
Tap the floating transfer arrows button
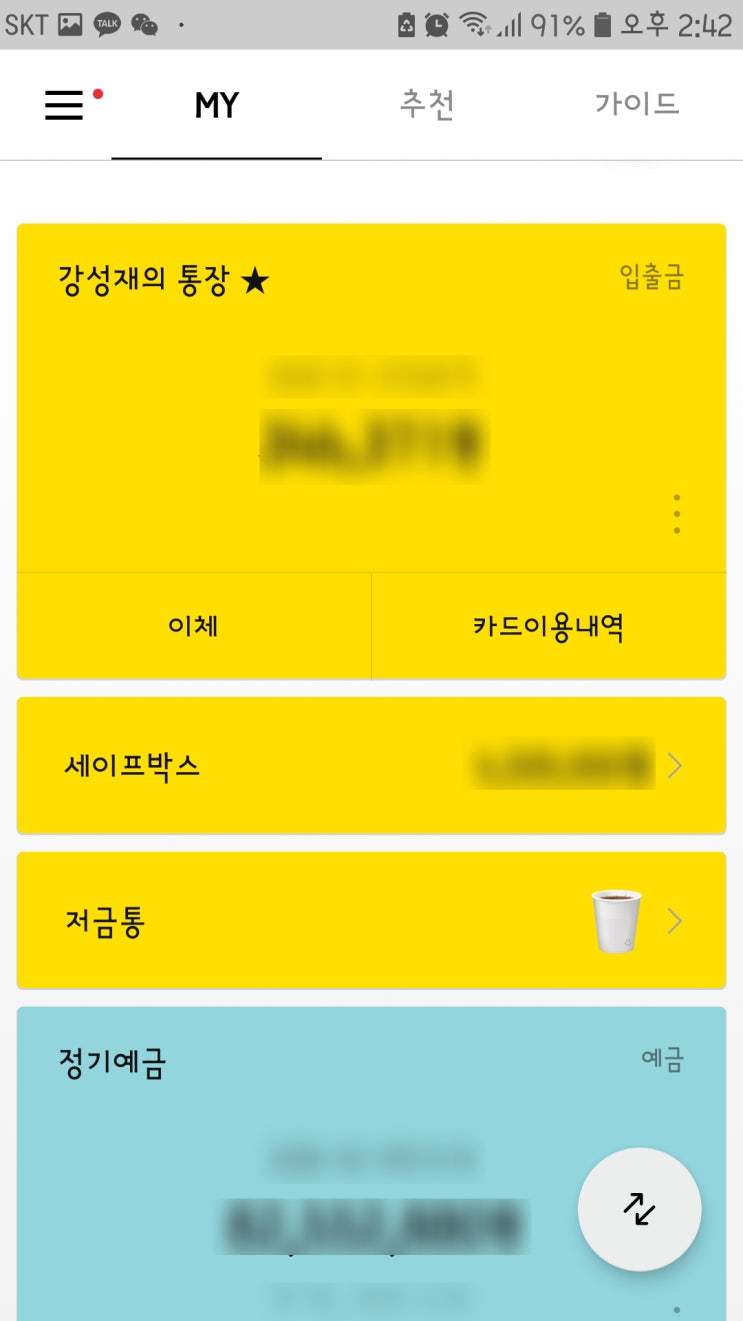pyautogui.click(x=639, y=1209)
